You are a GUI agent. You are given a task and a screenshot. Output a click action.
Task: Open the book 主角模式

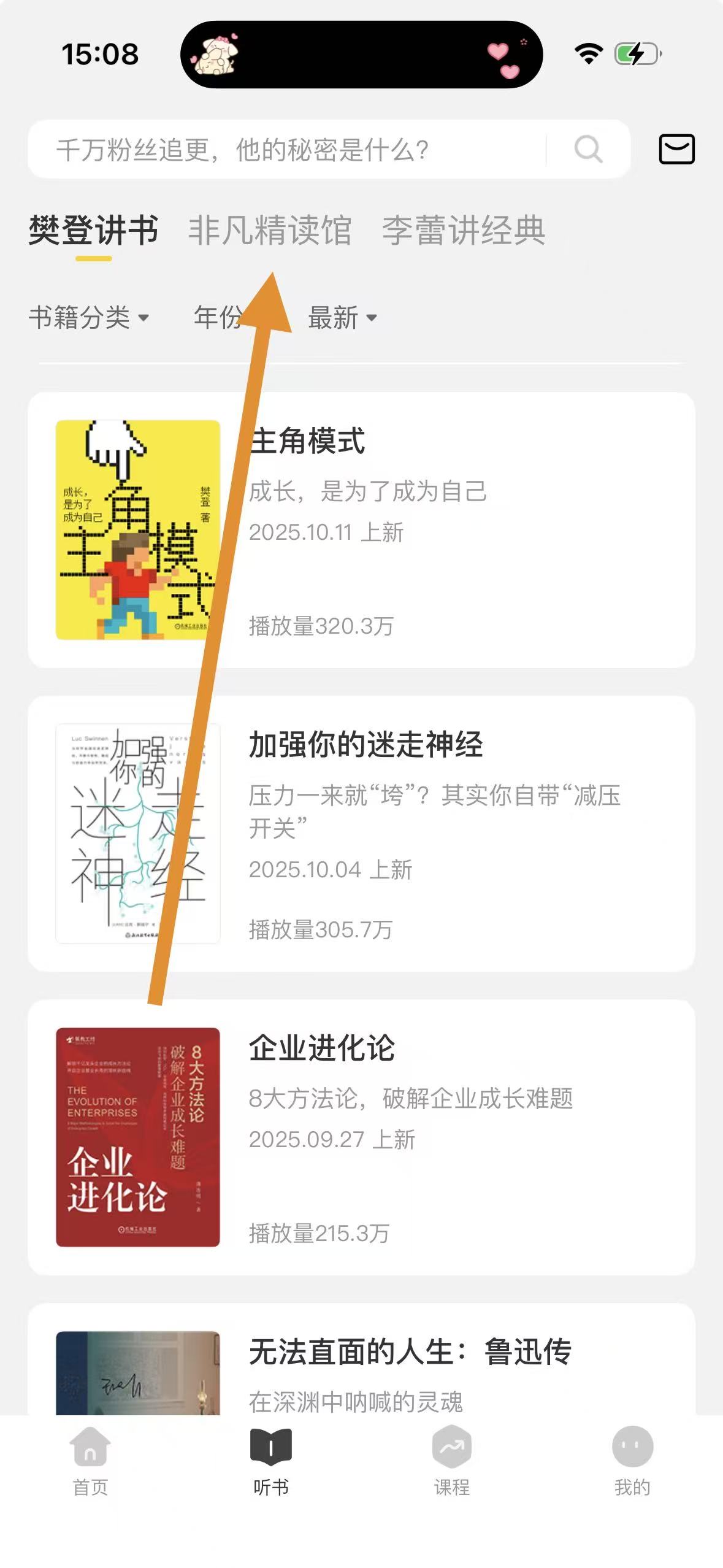pos(361,530)
